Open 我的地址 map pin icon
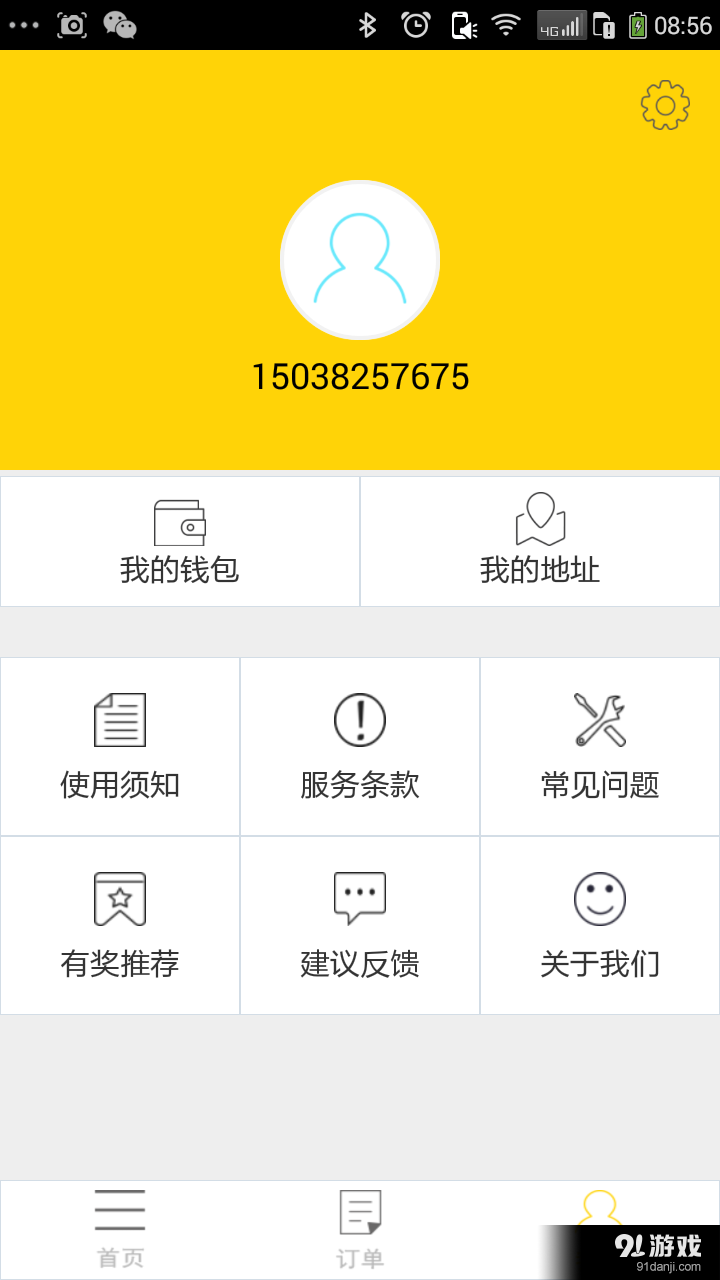Screen dimensions: 720x1280 click(540, 516)
